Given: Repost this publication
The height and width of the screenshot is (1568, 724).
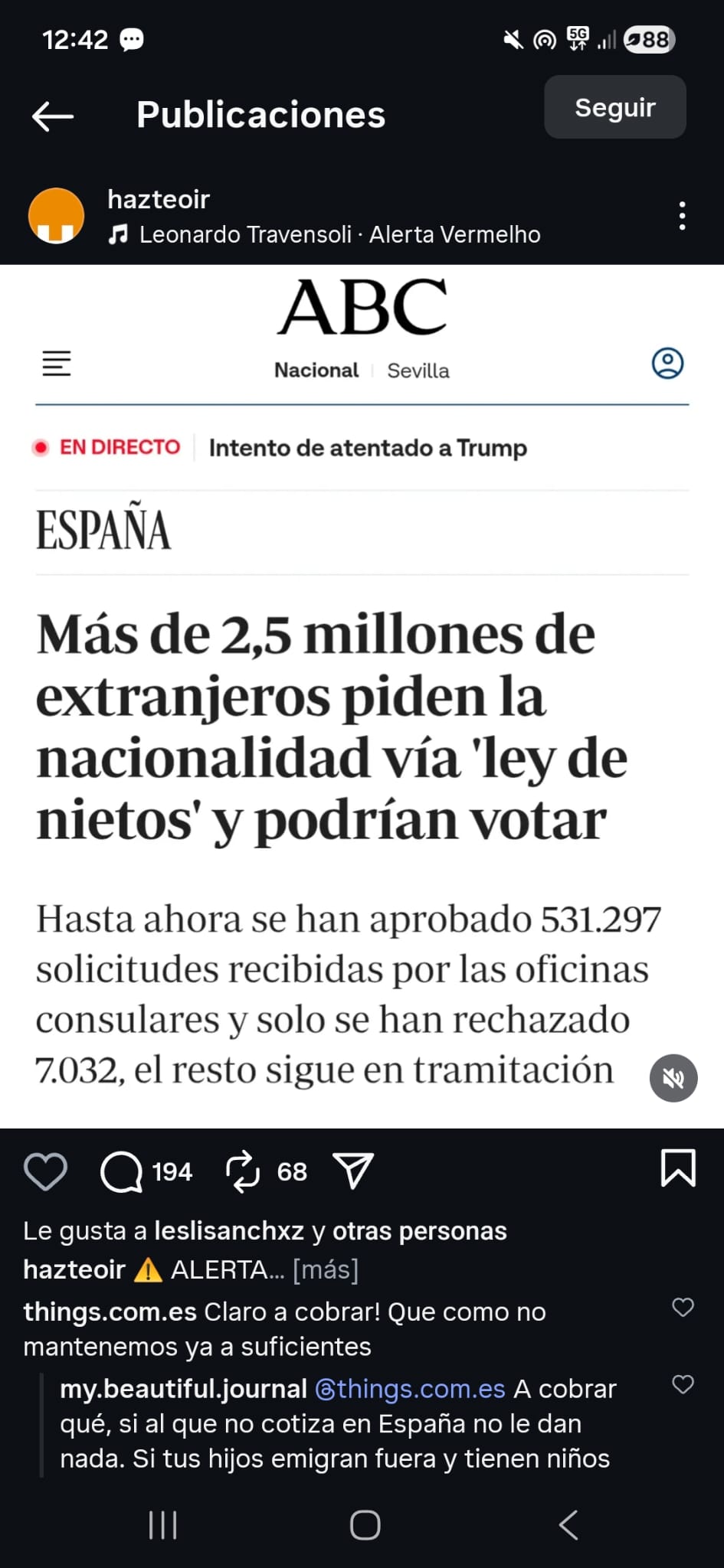Looking at the screenshot, I should point(243,1171).
